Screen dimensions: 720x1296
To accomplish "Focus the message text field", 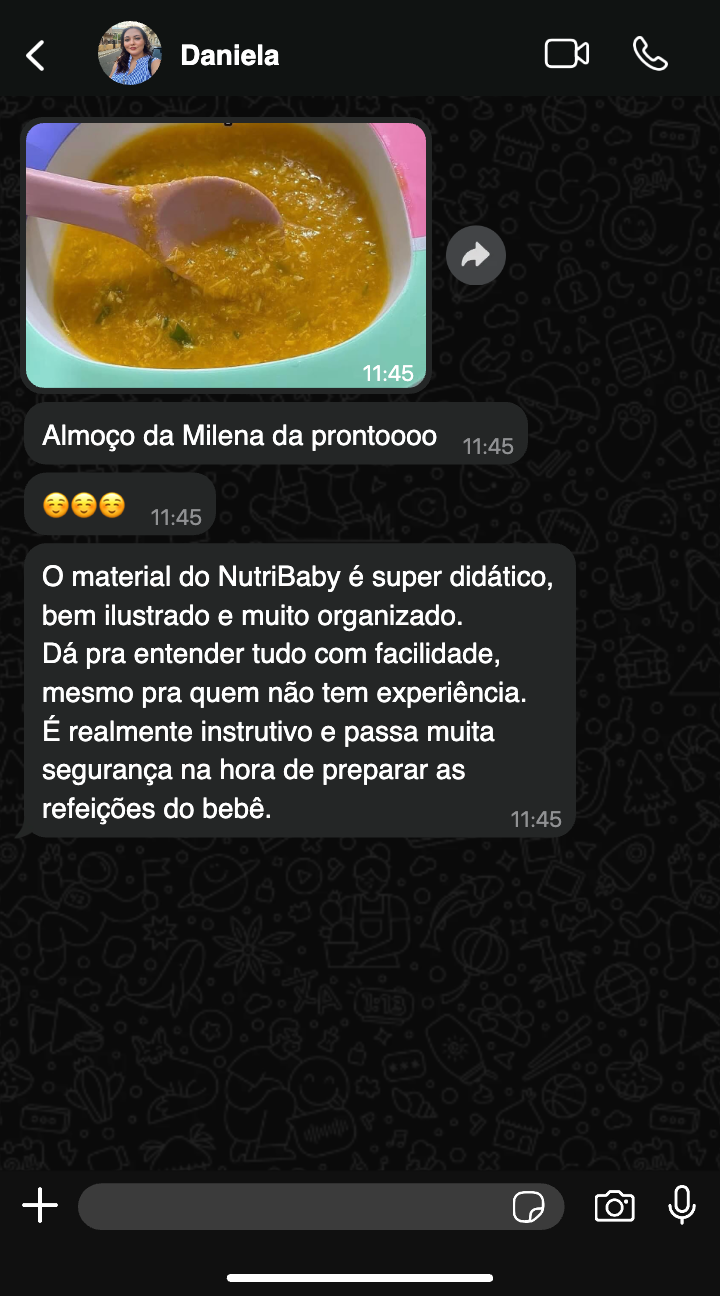I will click(x=290, y=1207).
